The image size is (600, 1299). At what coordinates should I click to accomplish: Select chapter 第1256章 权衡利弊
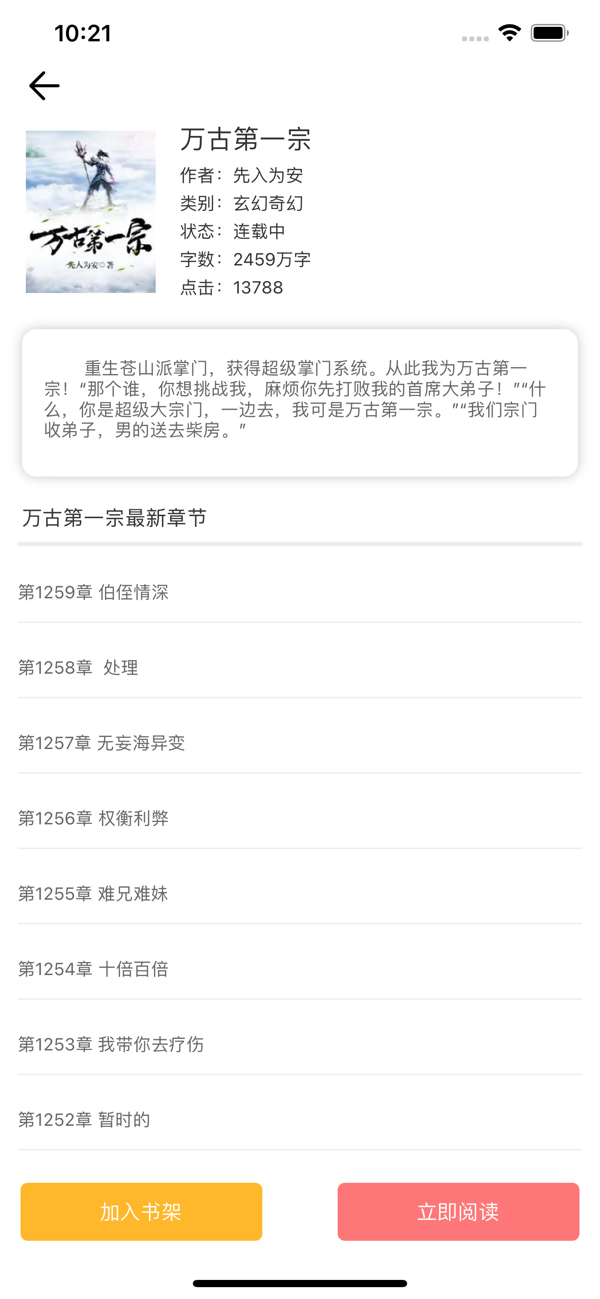[x=94, y=818]
